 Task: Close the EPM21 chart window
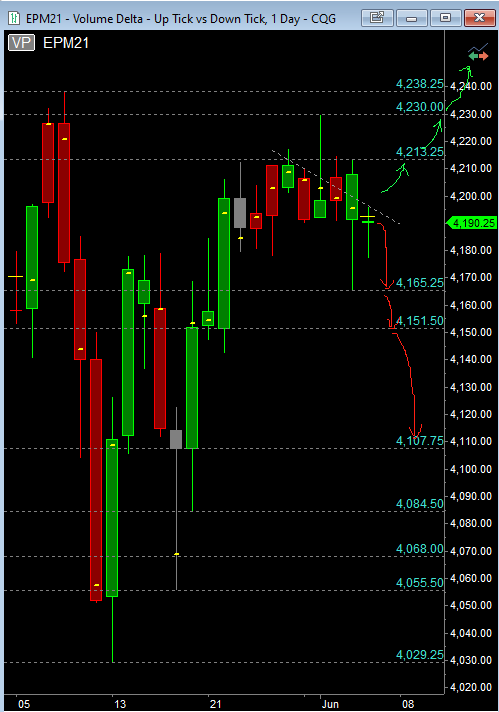(x=479, y=18)
